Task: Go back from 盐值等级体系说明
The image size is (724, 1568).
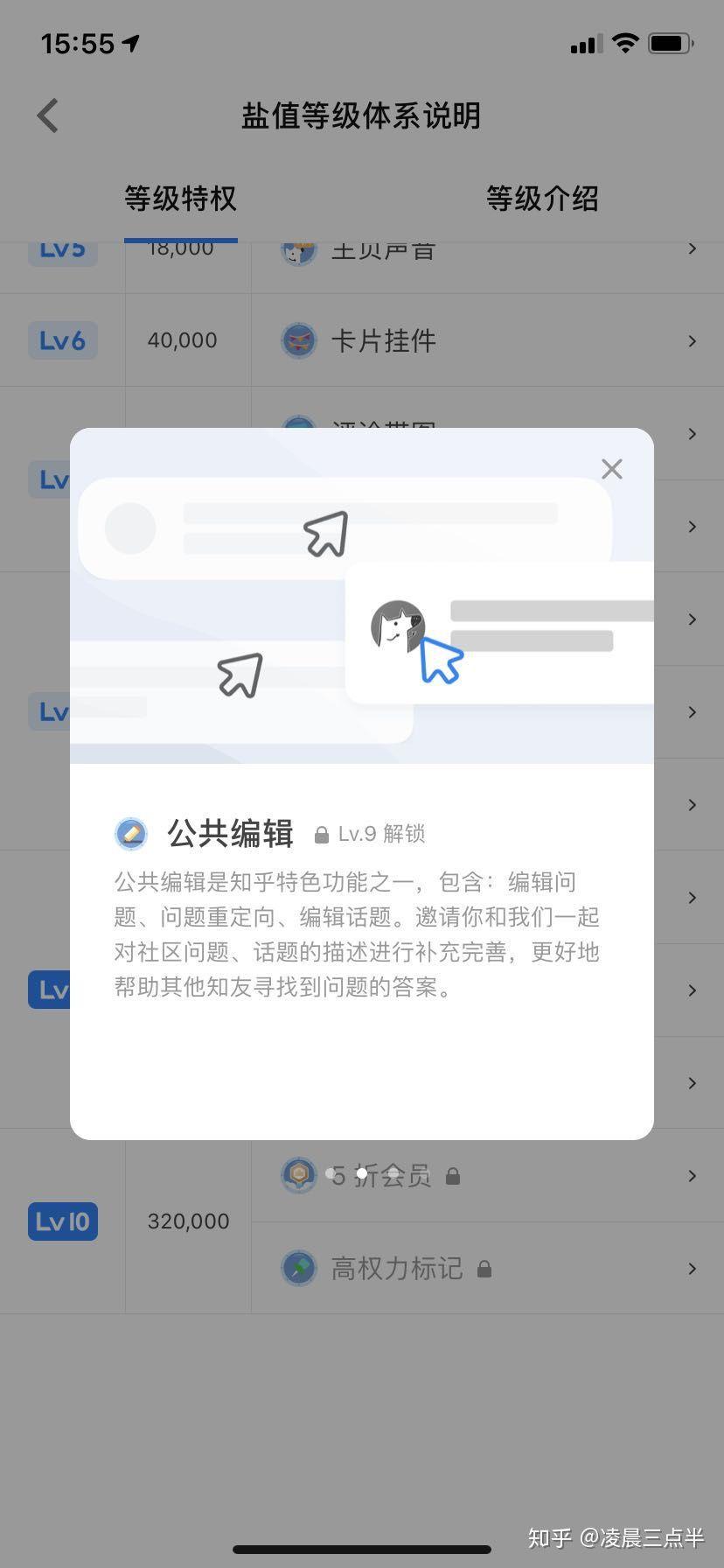Action: 48,115
